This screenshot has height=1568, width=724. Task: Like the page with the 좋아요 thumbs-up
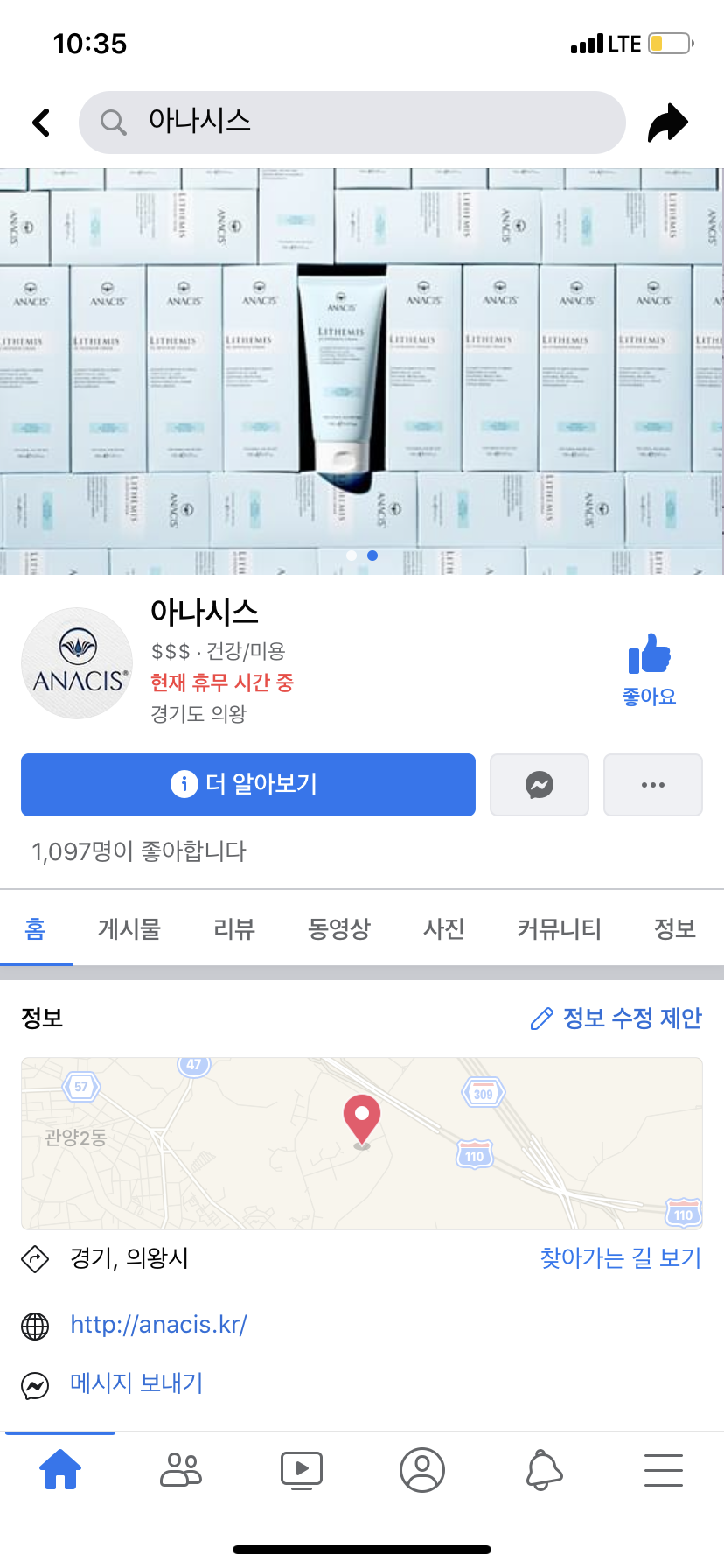(649, 670)
